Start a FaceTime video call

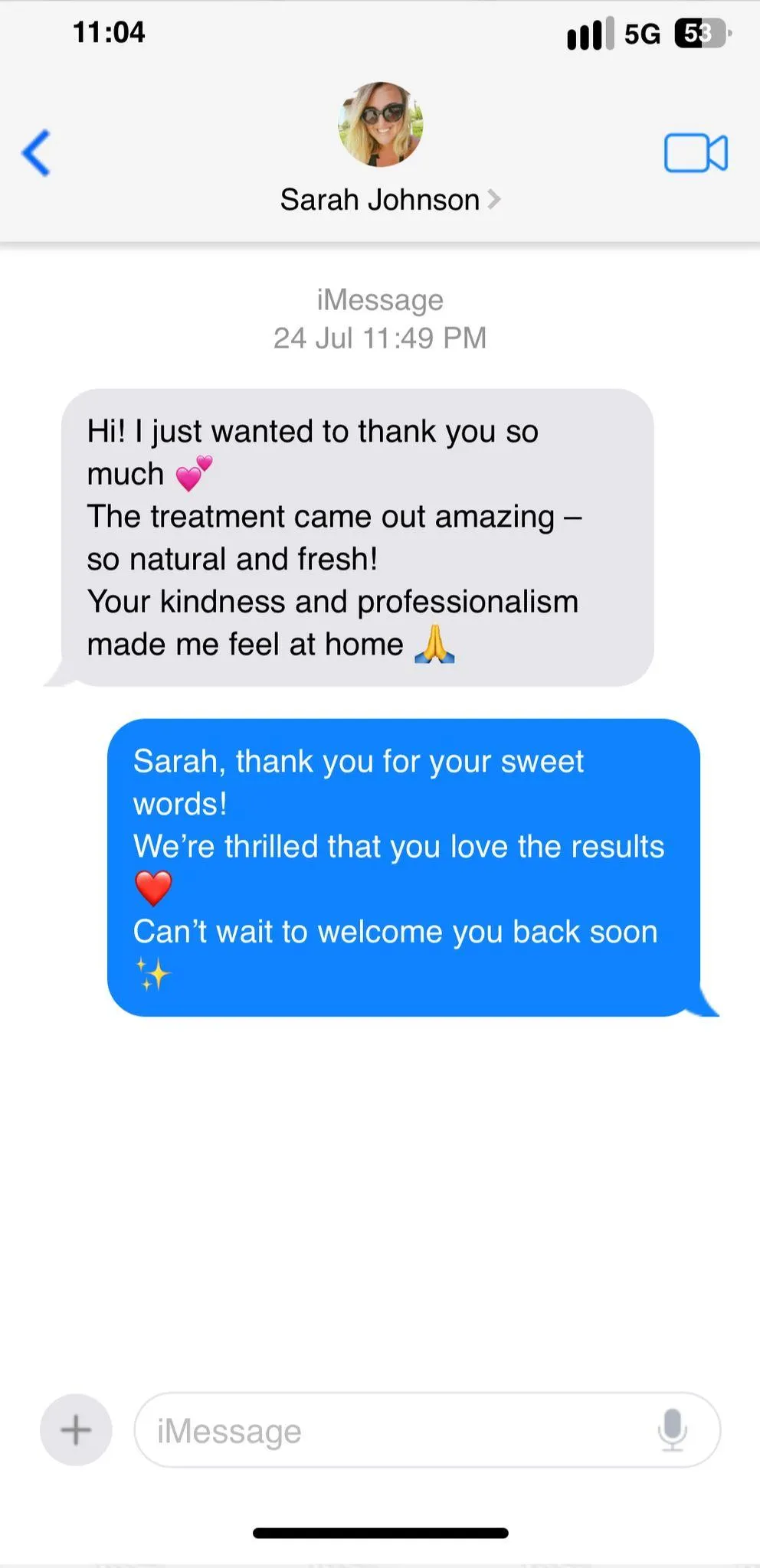click(696, 153)
